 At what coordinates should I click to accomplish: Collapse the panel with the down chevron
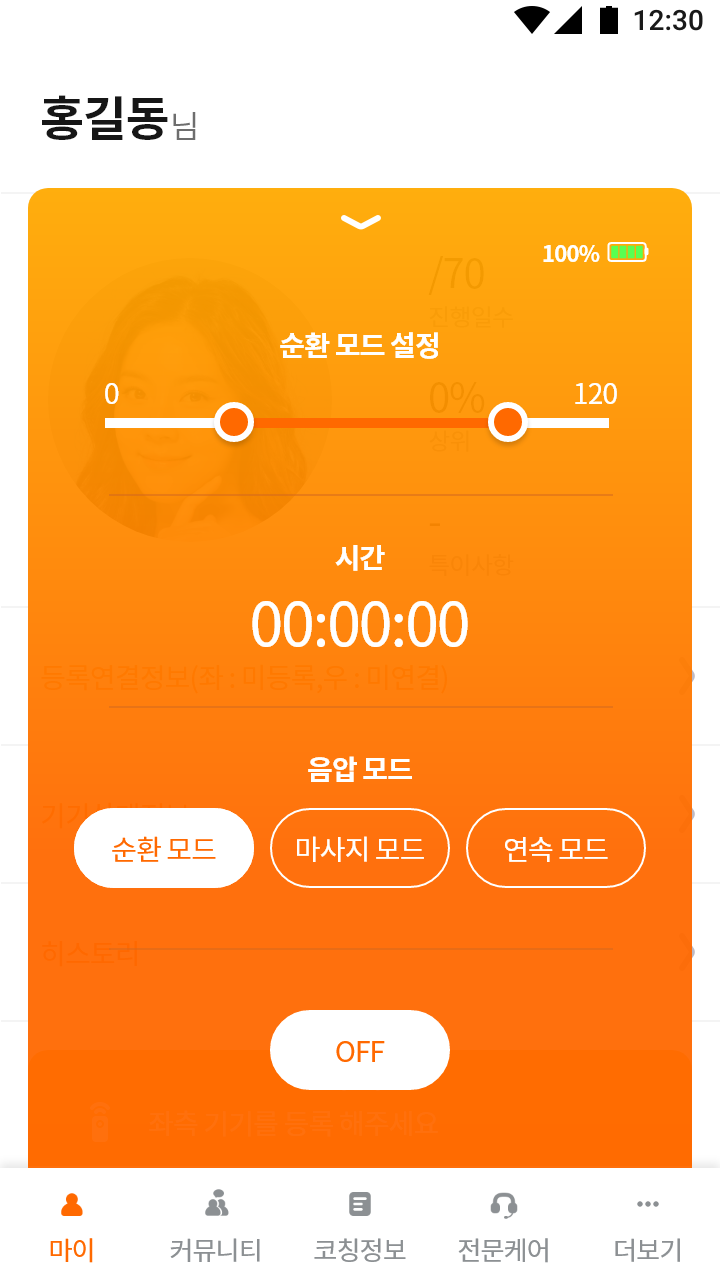coord(360,222)
